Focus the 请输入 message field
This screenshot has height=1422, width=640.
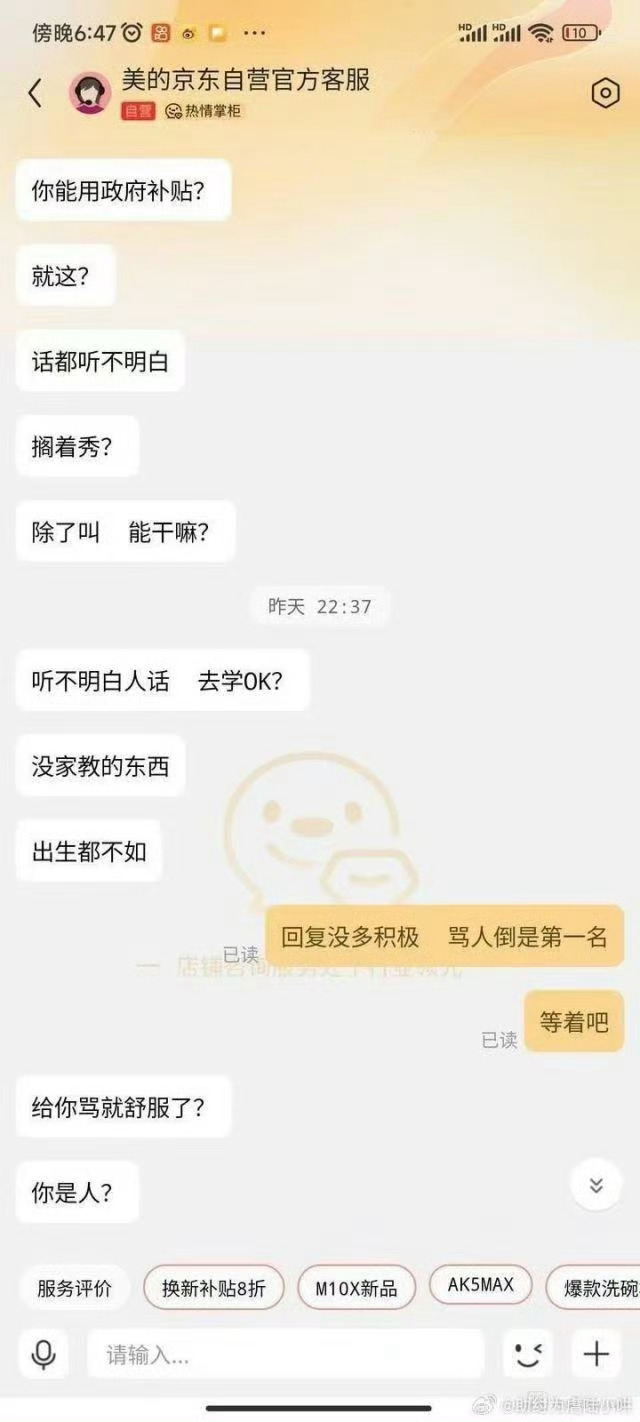pyautogui.click(x=285, y=1355)
